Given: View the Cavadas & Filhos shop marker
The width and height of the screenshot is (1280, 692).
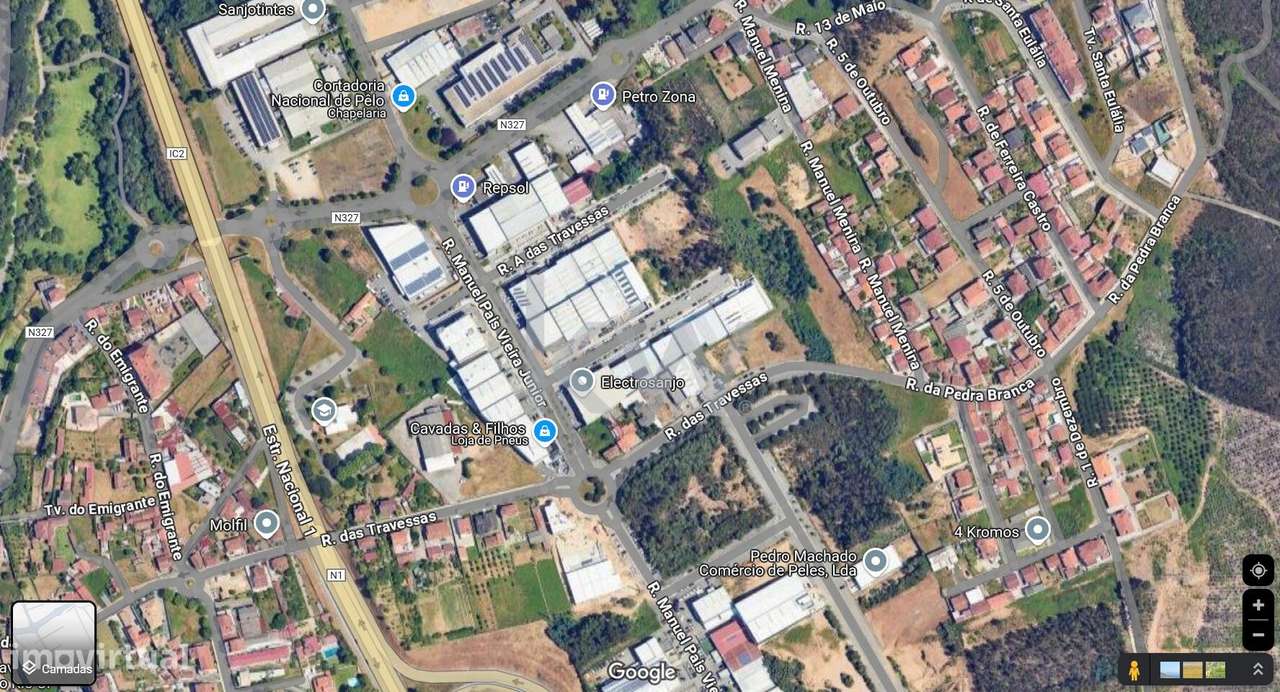Looking at the screenshot, I should pos(545,431).
